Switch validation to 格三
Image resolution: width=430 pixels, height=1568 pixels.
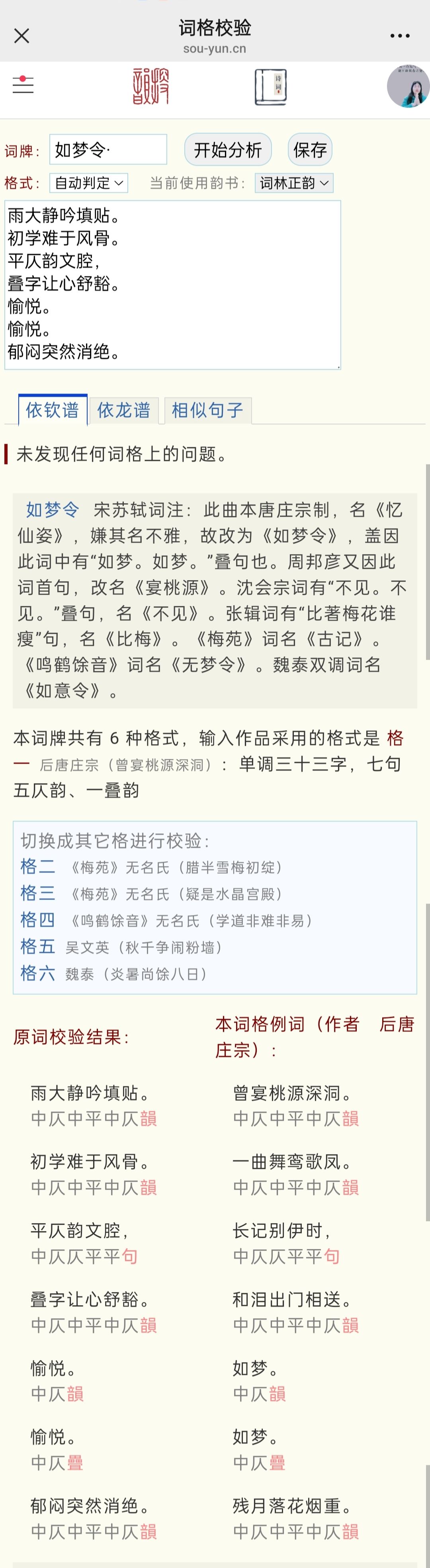(38, 893)
